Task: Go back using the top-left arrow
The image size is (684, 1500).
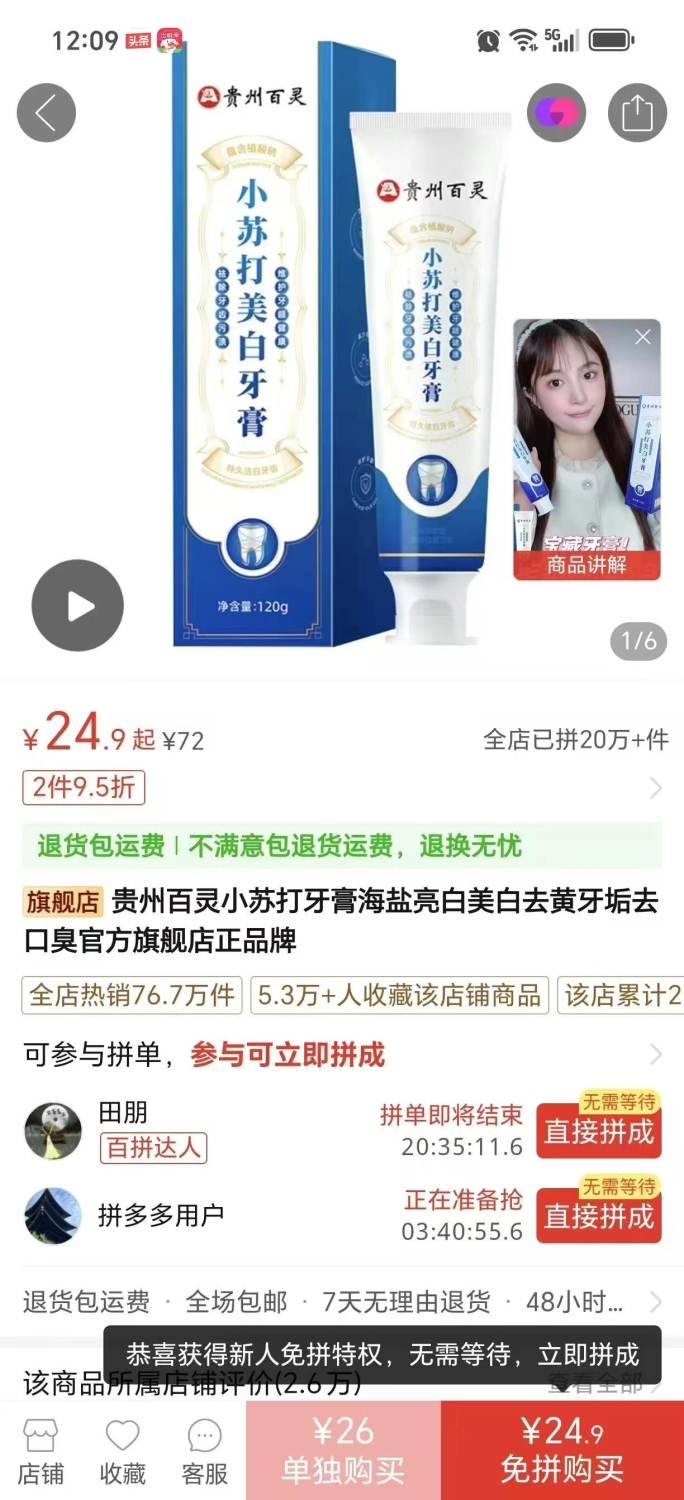Action: [x=46, y=112]
